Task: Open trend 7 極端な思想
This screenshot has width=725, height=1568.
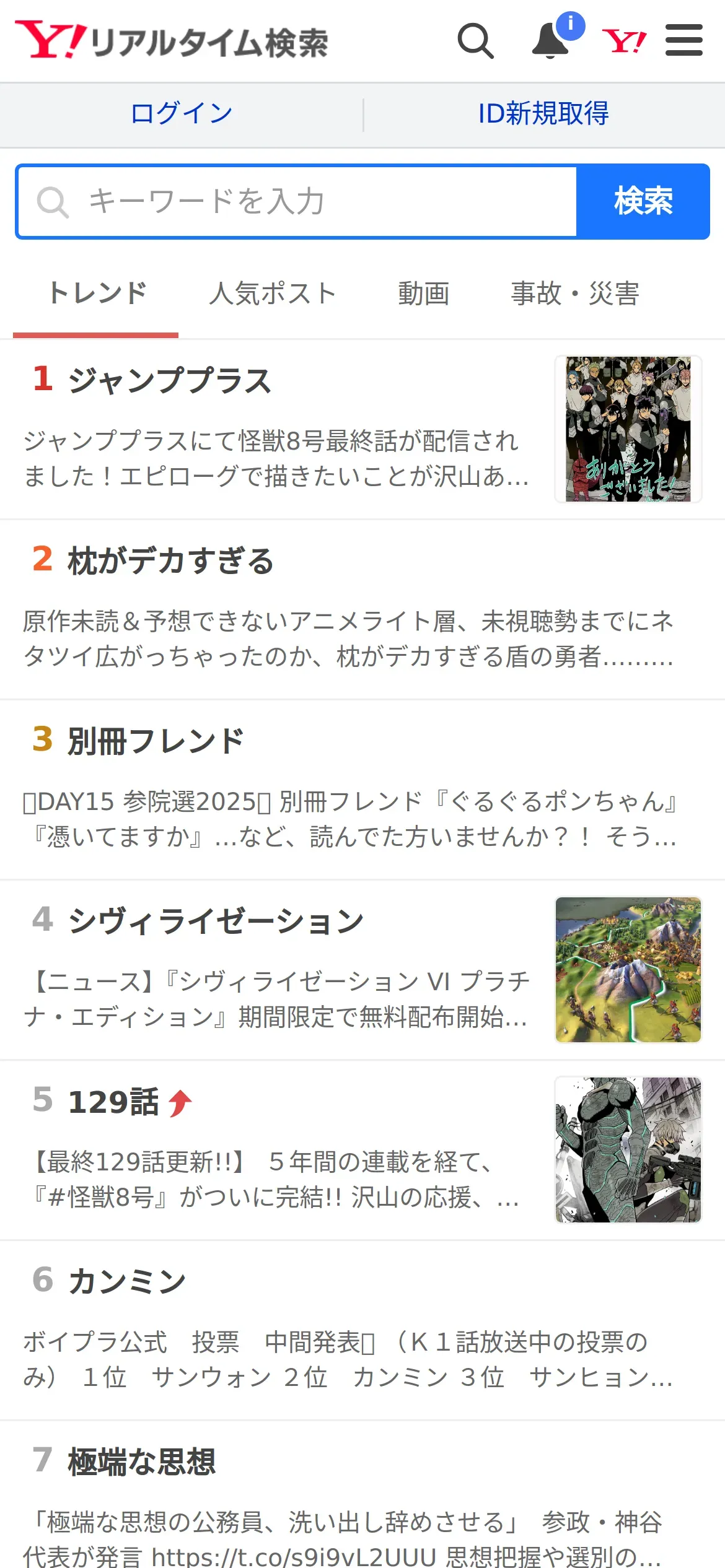Action: click(362, 1495)
